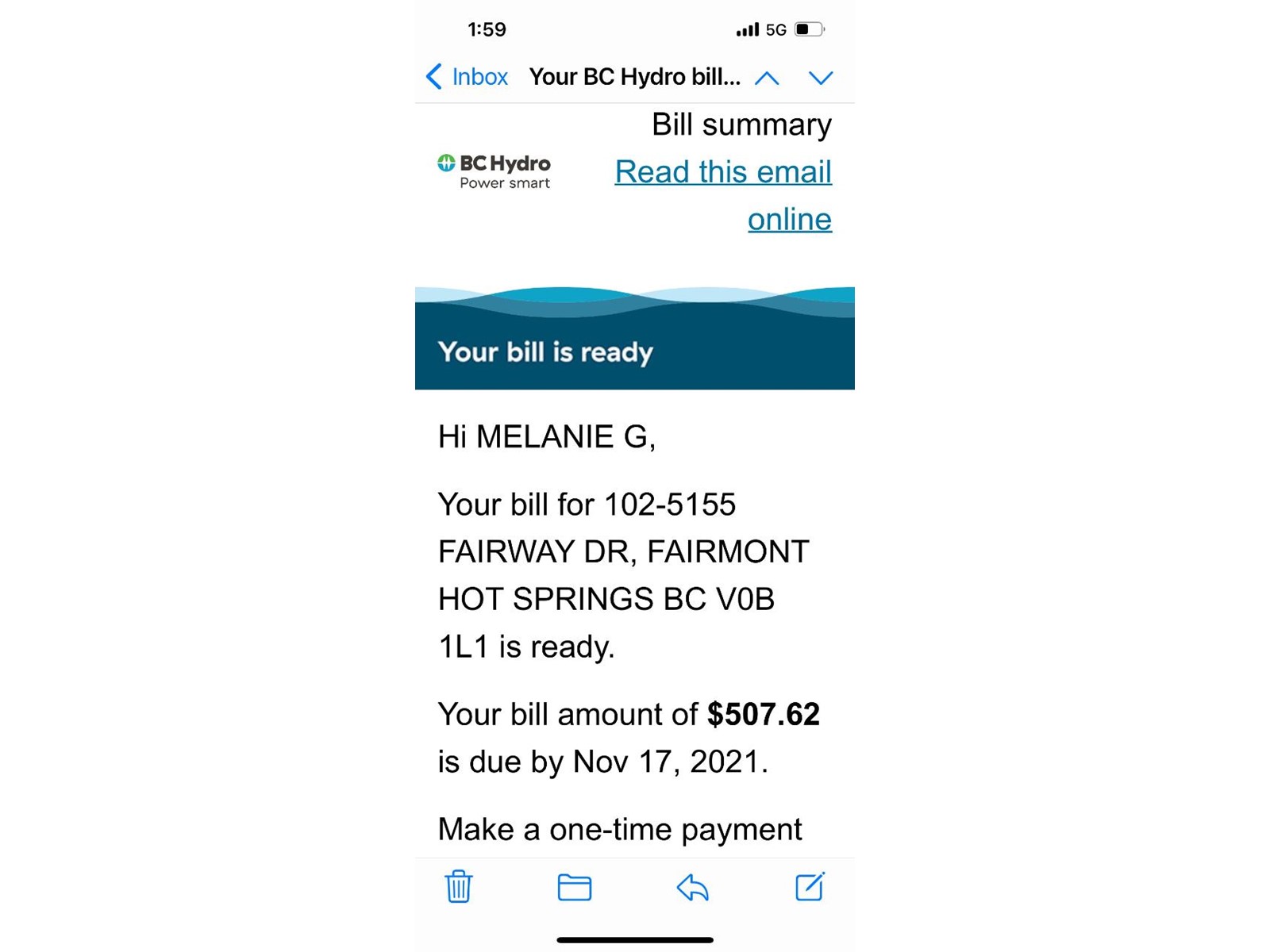This screenshot has height=952, width=1270.
Task: Reply to the BC Hydro email
Action: [x=692, y=887]
